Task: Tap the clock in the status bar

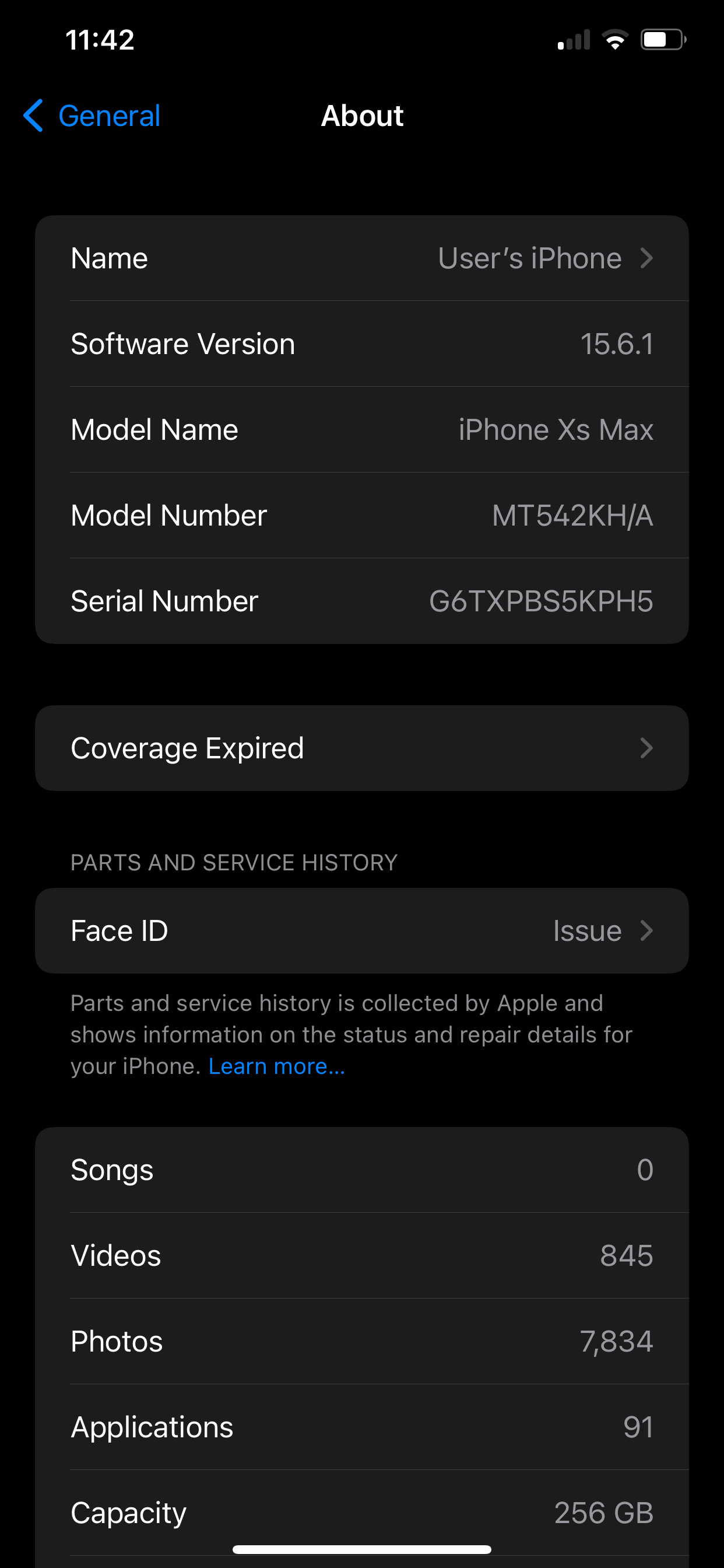Action: point(99,38)
